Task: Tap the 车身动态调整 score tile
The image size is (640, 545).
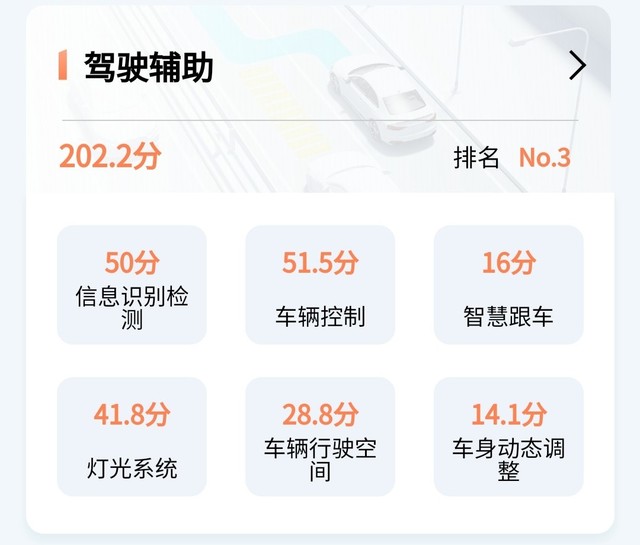Action: pos(508,437)
